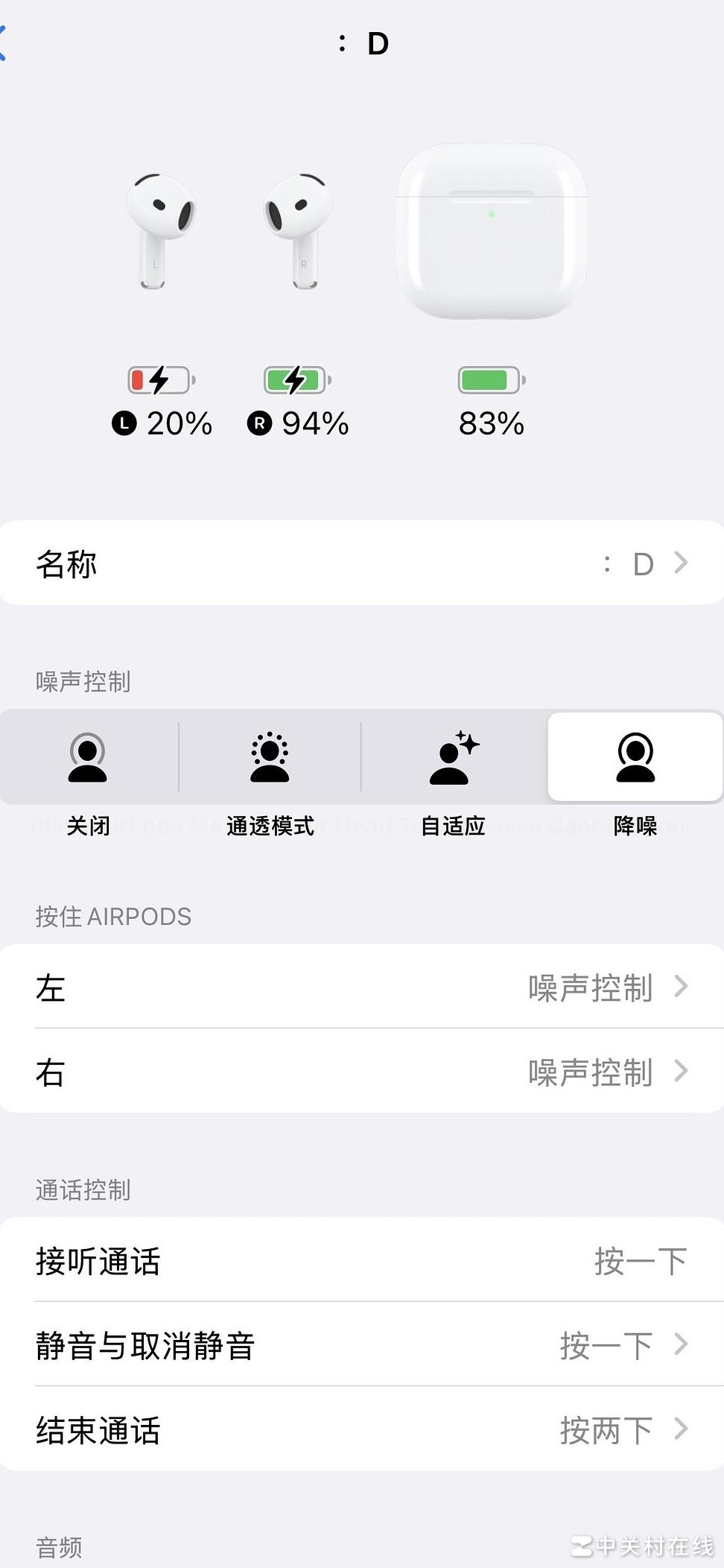Open 左 AirPod press-and-hold setting
This screenshot has height=1568, width=724.
click(x=362, y=987)
